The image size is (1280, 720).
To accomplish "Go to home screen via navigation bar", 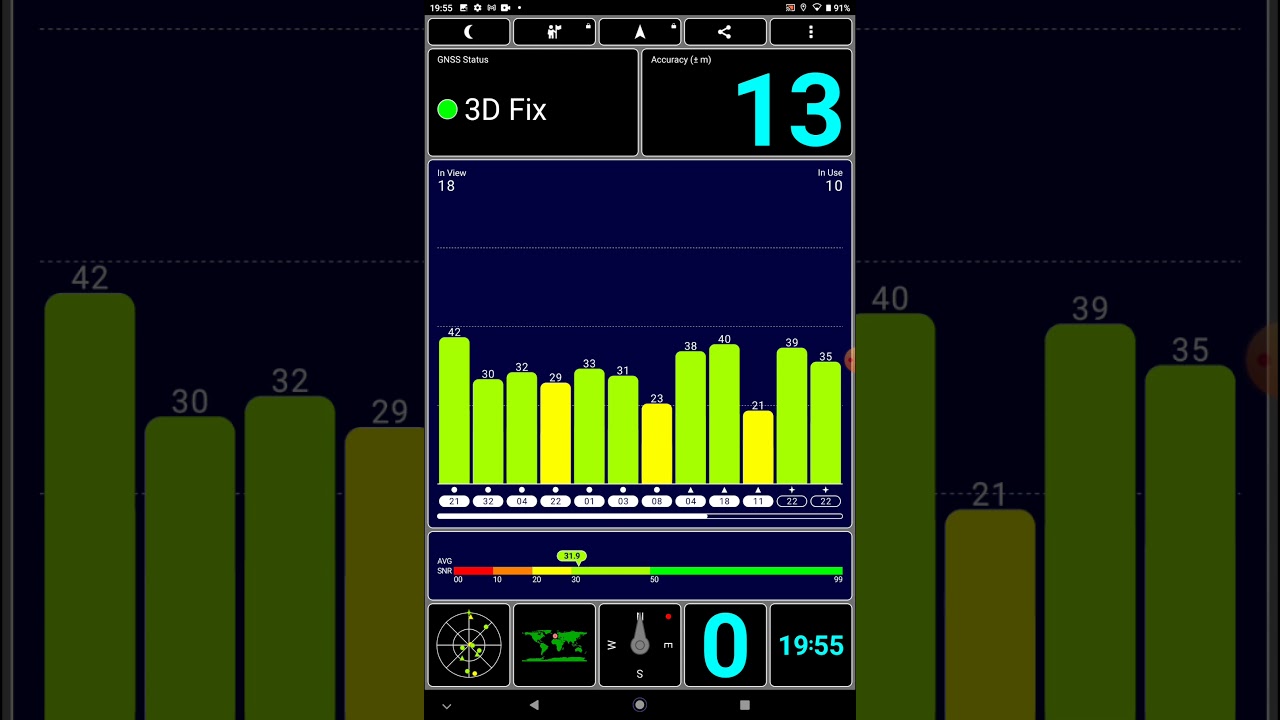I will coord(640,705).
